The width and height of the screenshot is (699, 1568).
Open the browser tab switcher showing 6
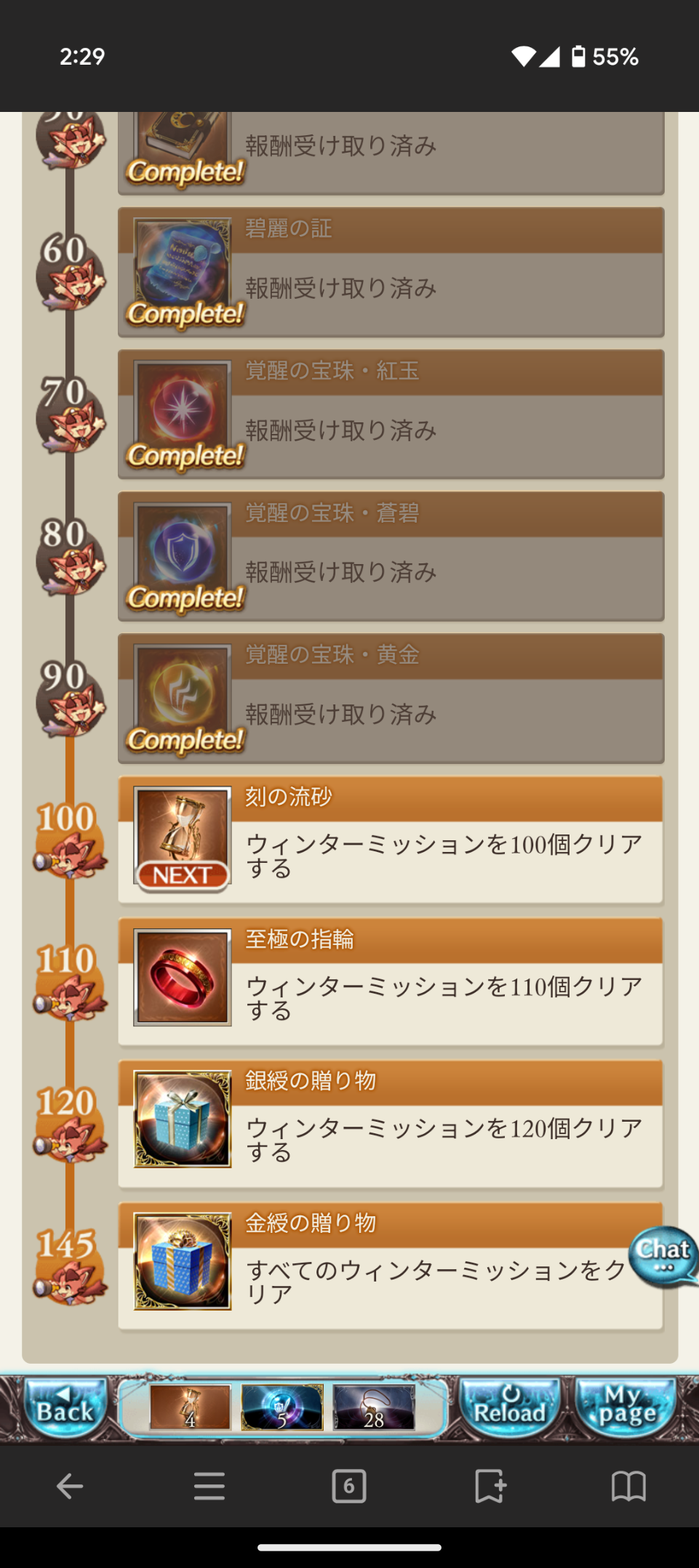point(349,1486)
